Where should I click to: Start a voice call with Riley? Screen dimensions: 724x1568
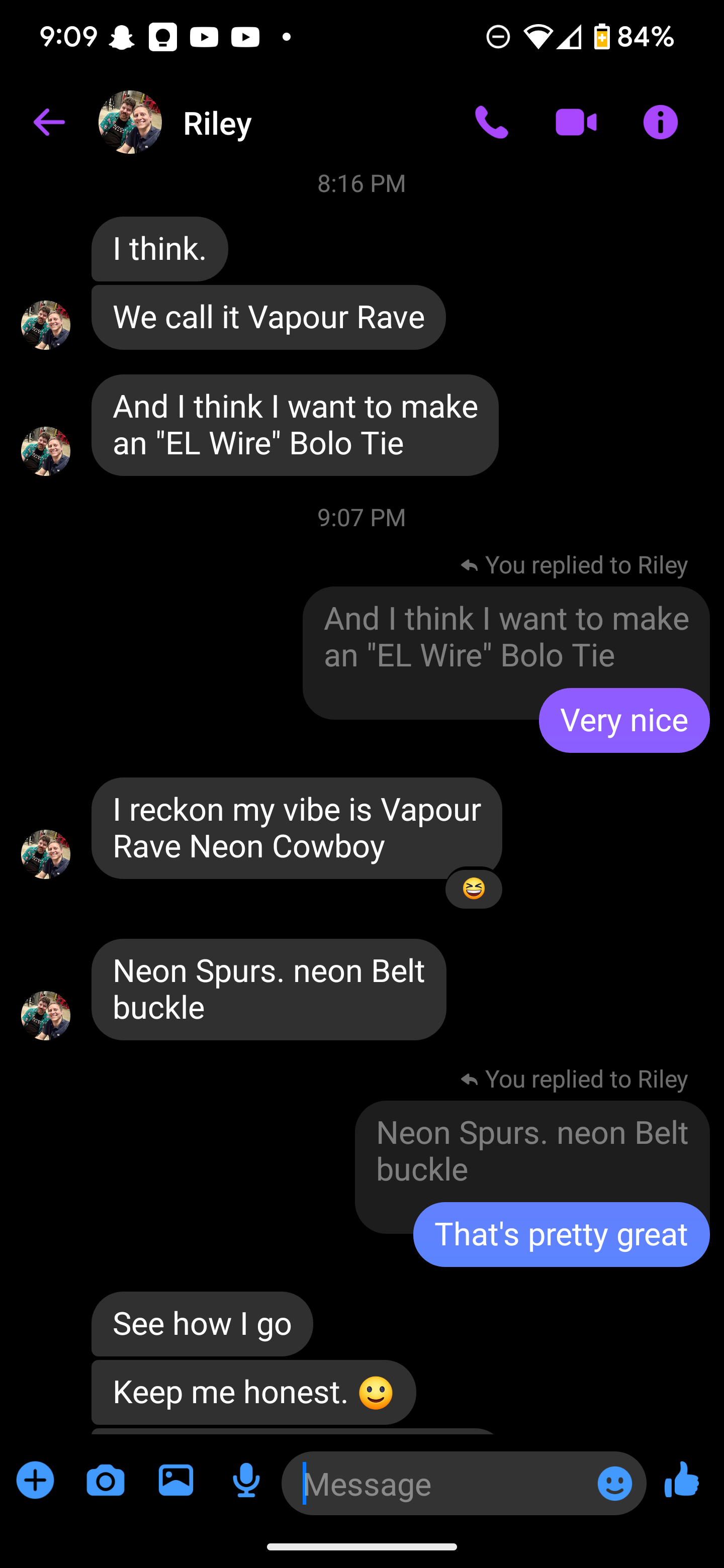[491, 122]
